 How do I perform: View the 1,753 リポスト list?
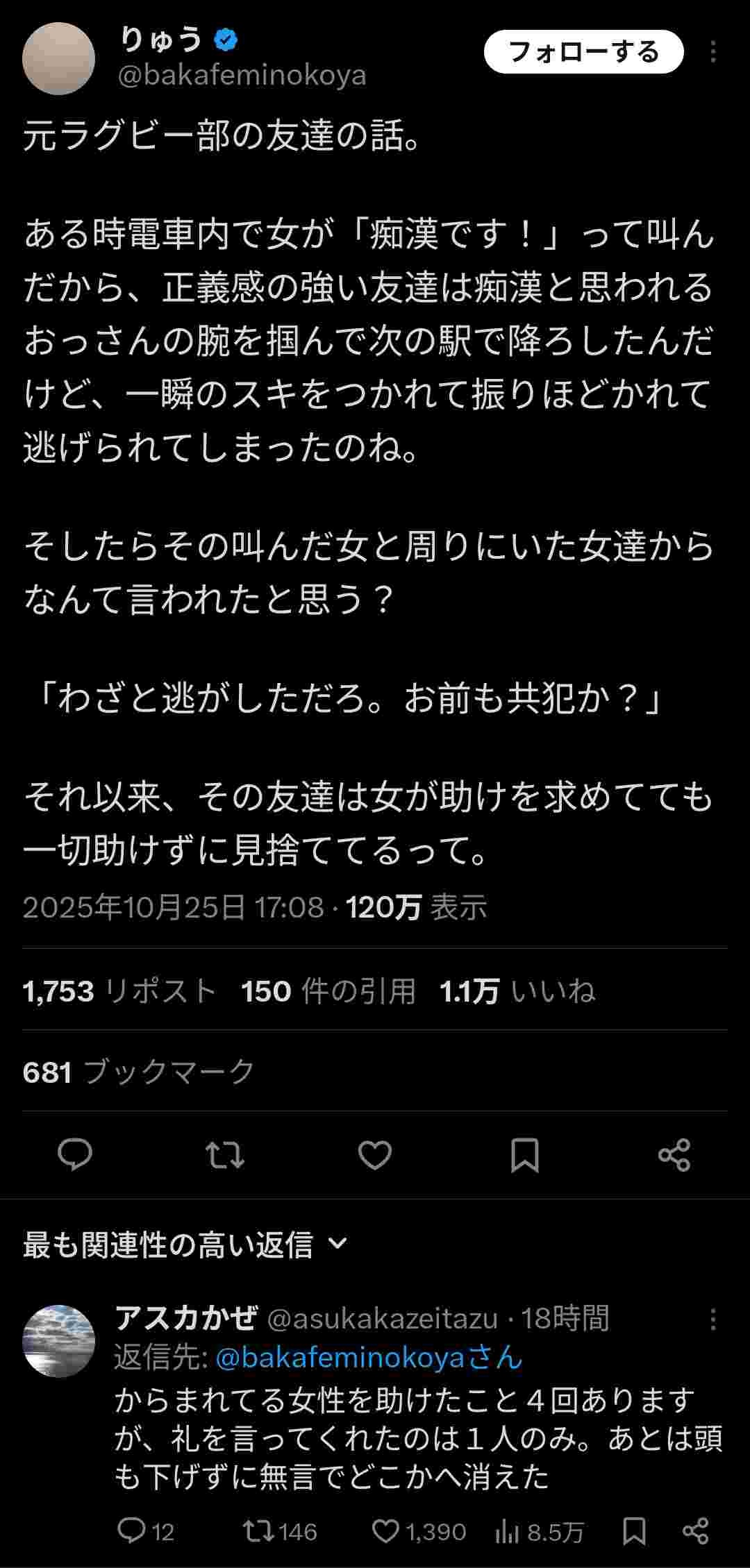pos(119,991)
